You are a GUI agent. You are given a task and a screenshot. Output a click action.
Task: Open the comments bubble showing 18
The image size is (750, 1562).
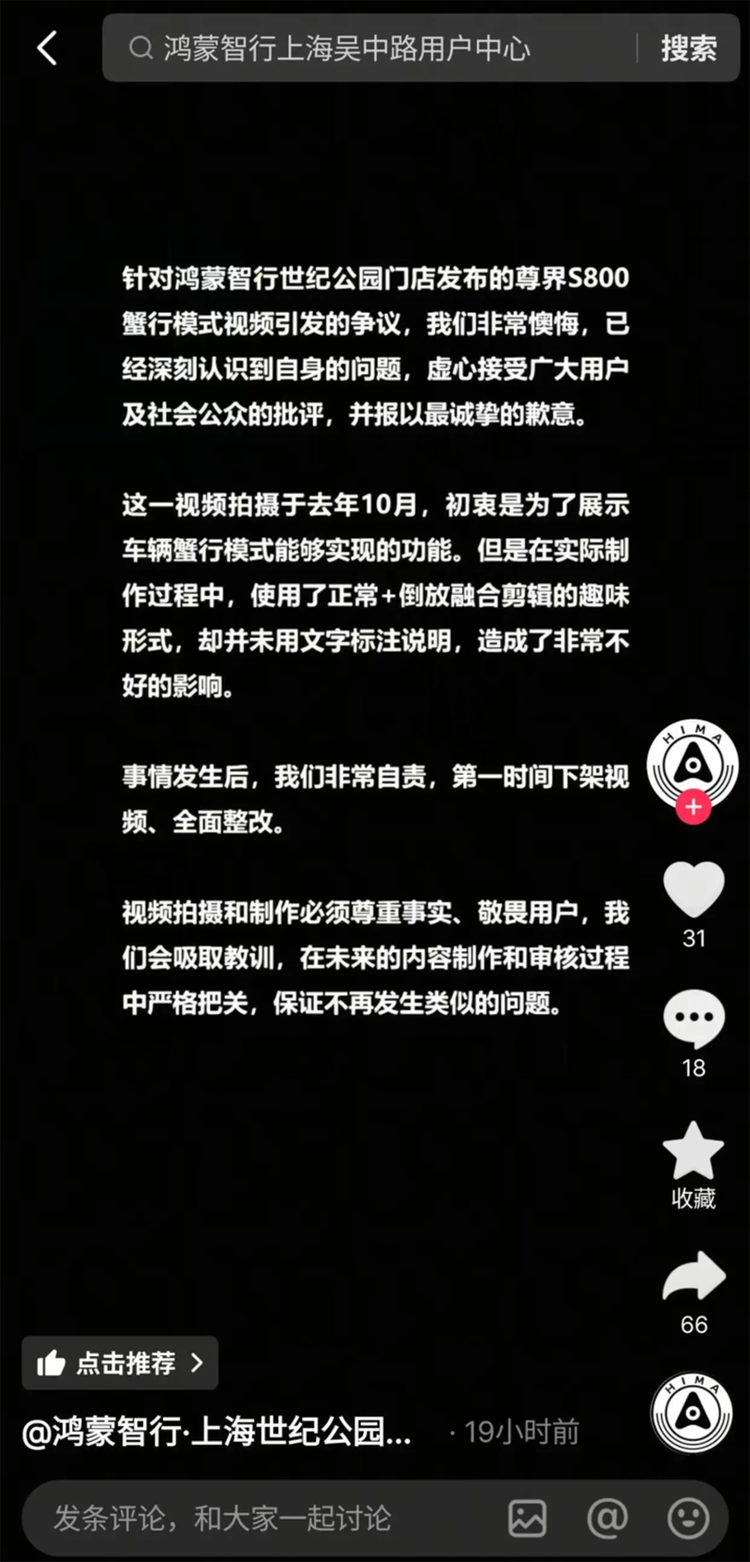click(693, 1019)
